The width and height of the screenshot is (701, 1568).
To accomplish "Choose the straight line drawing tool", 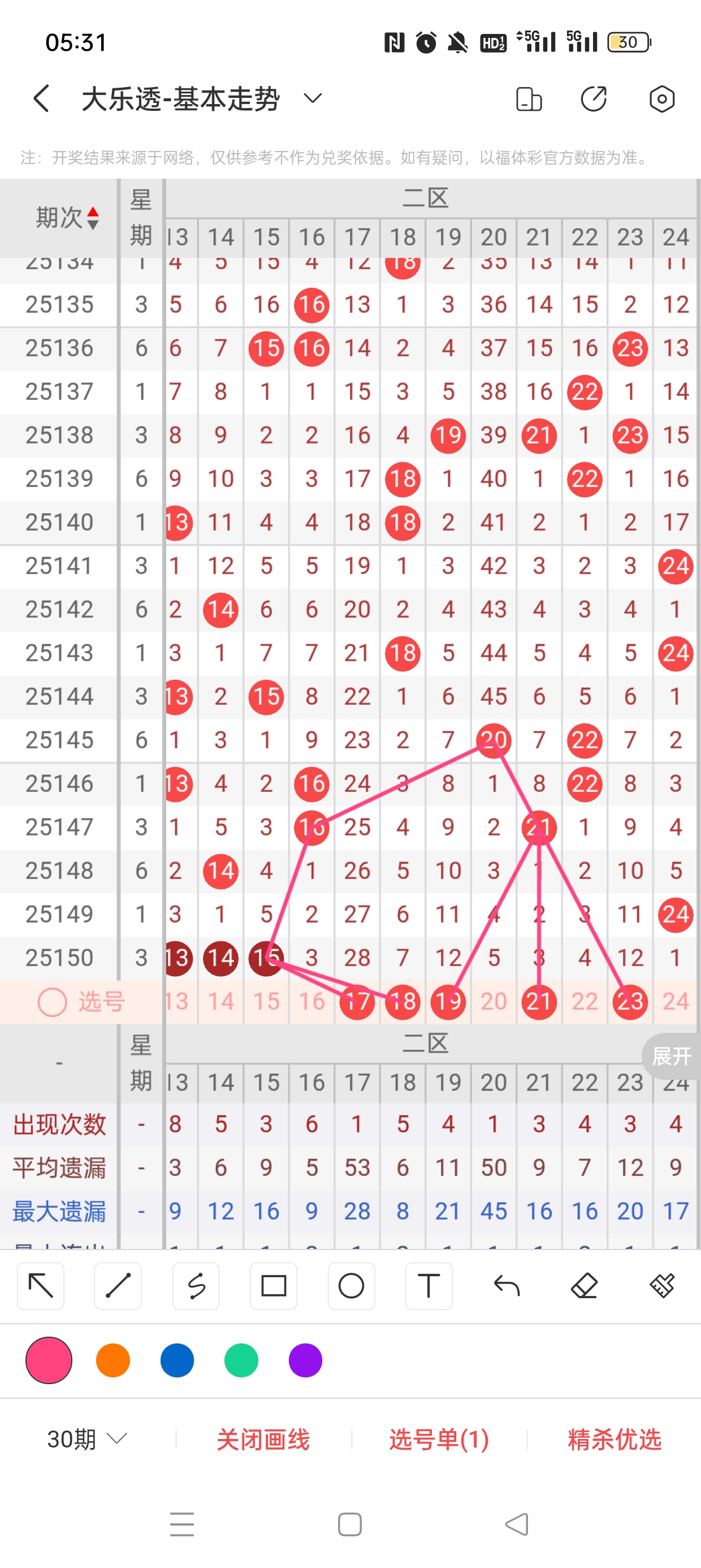I will click(118, 1286).
